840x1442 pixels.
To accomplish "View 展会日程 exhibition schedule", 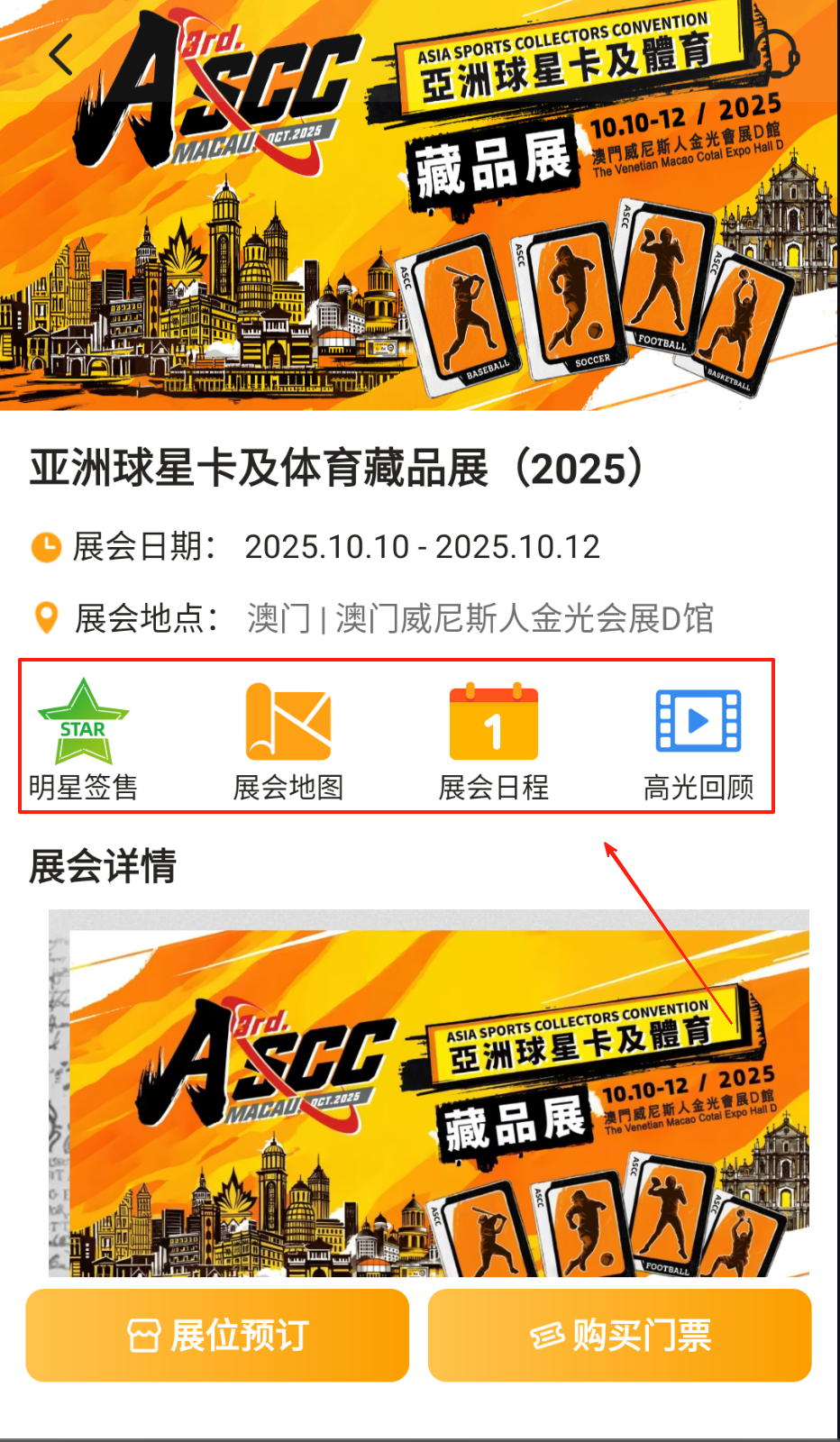I will tap(493, 739).
